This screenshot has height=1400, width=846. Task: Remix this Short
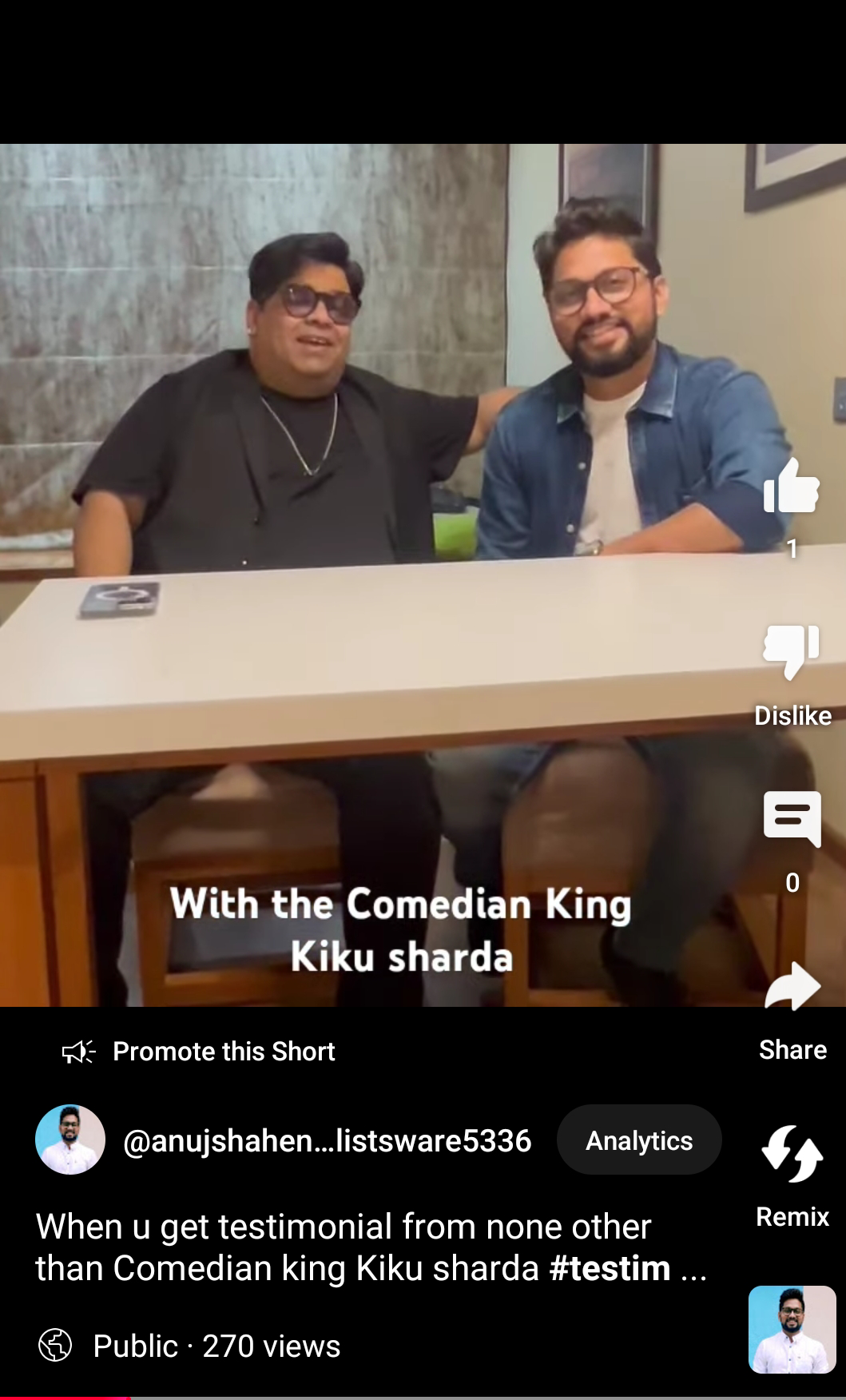point(791,1154)
